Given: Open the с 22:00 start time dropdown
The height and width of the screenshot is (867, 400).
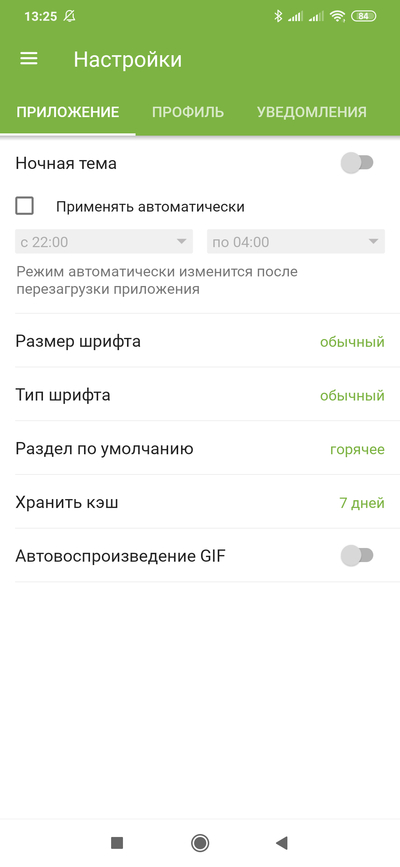Looking at the screenshot, I should pyautogui.click(x=104, y=242).
